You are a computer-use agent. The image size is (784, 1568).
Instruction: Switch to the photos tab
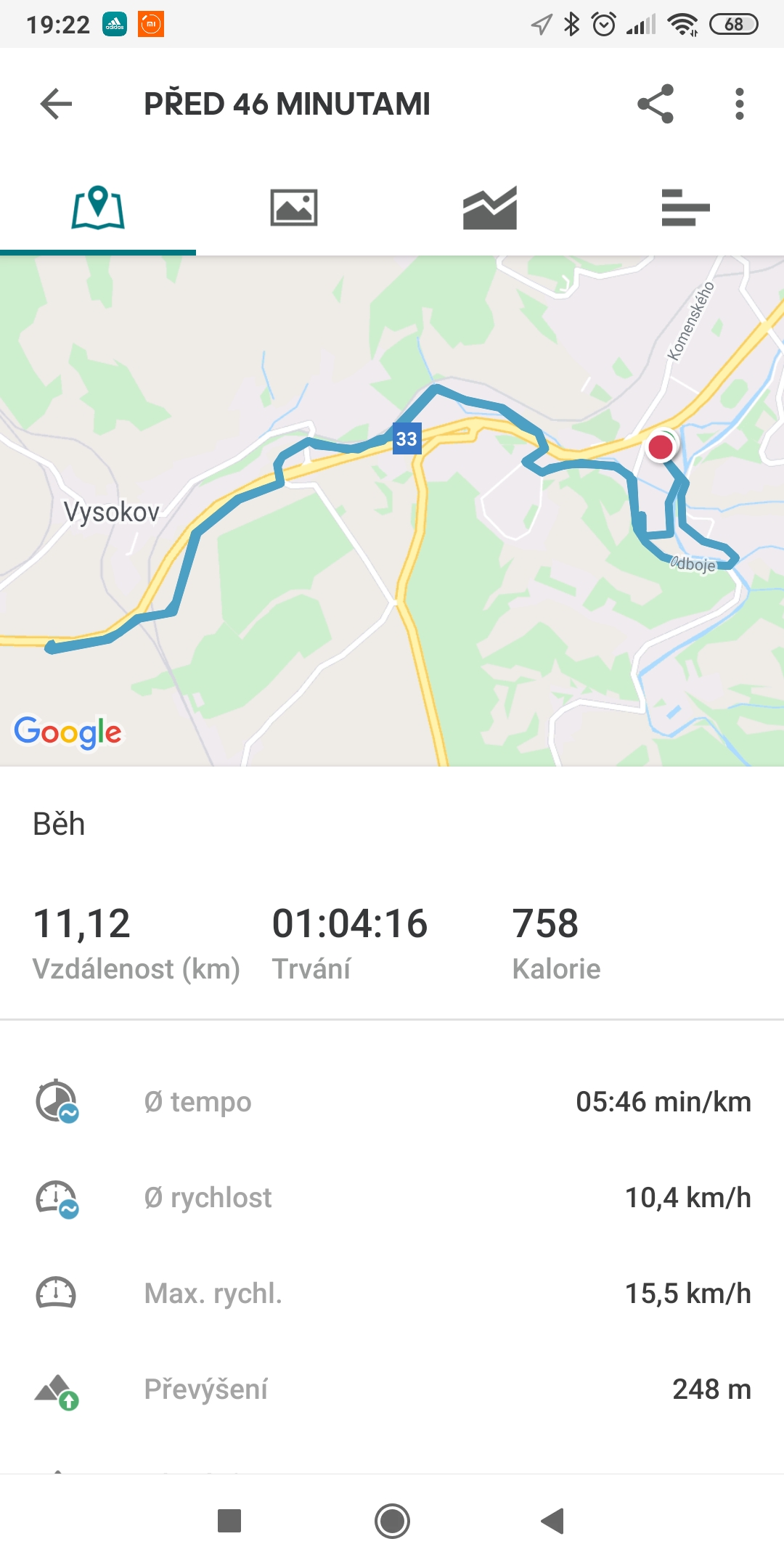(x=294, y=208)
